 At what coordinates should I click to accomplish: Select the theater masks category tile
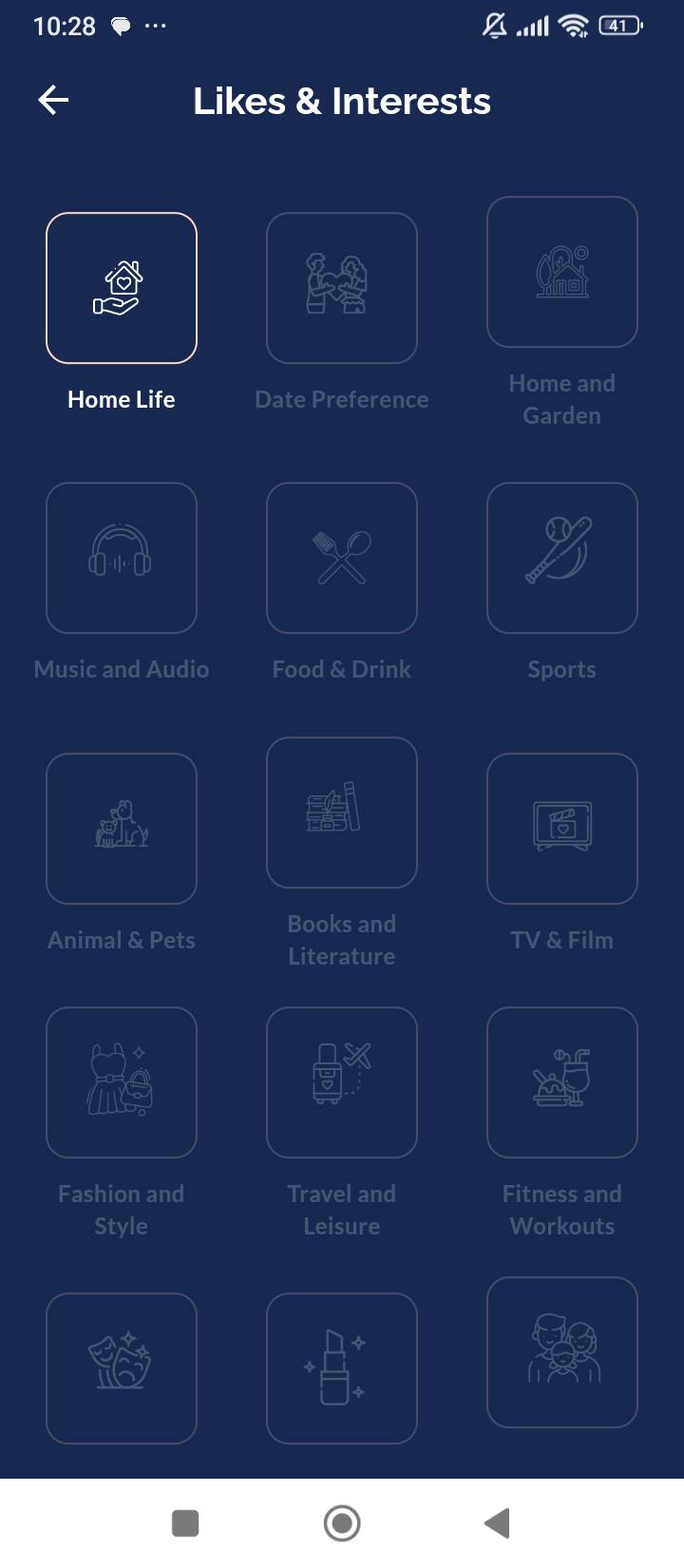click(x=122, y=1368)
